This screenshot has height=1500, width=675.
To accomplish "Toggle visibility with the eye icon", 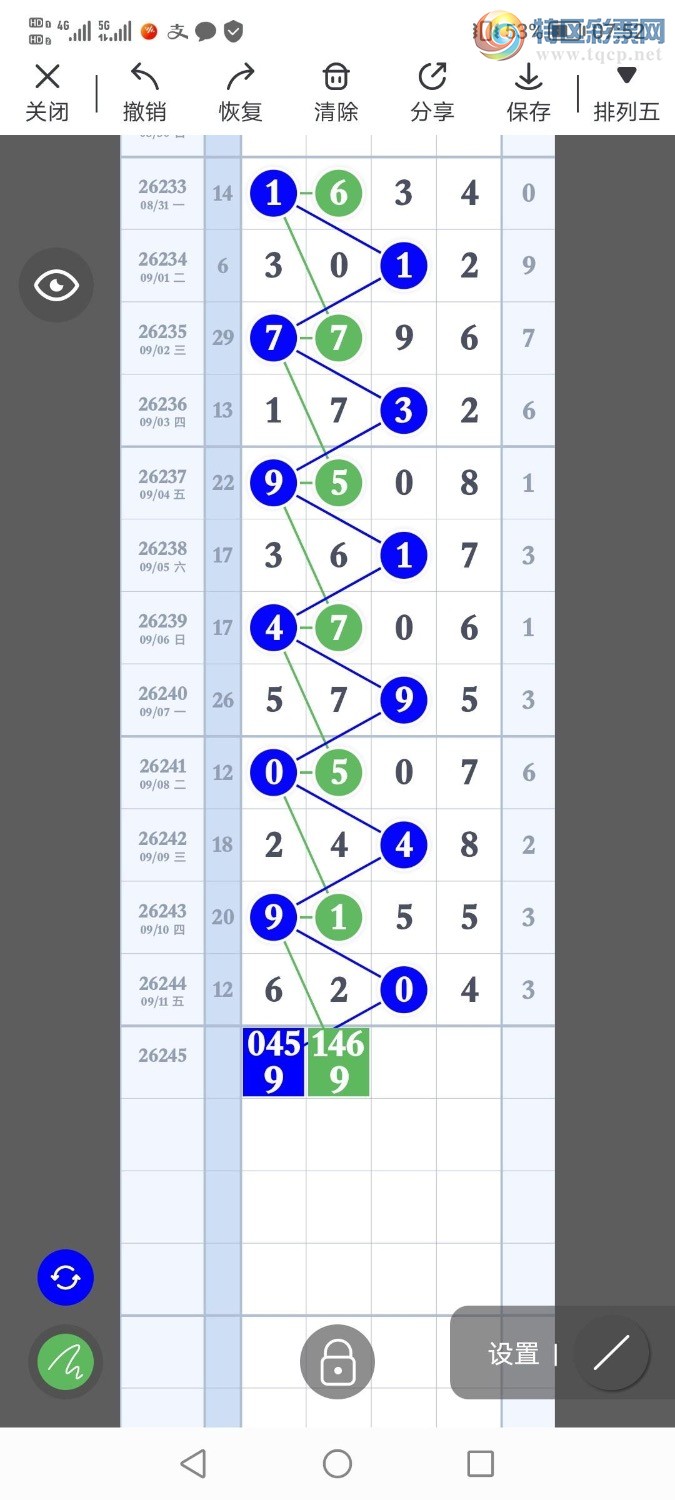I will (x=56, y=285).
